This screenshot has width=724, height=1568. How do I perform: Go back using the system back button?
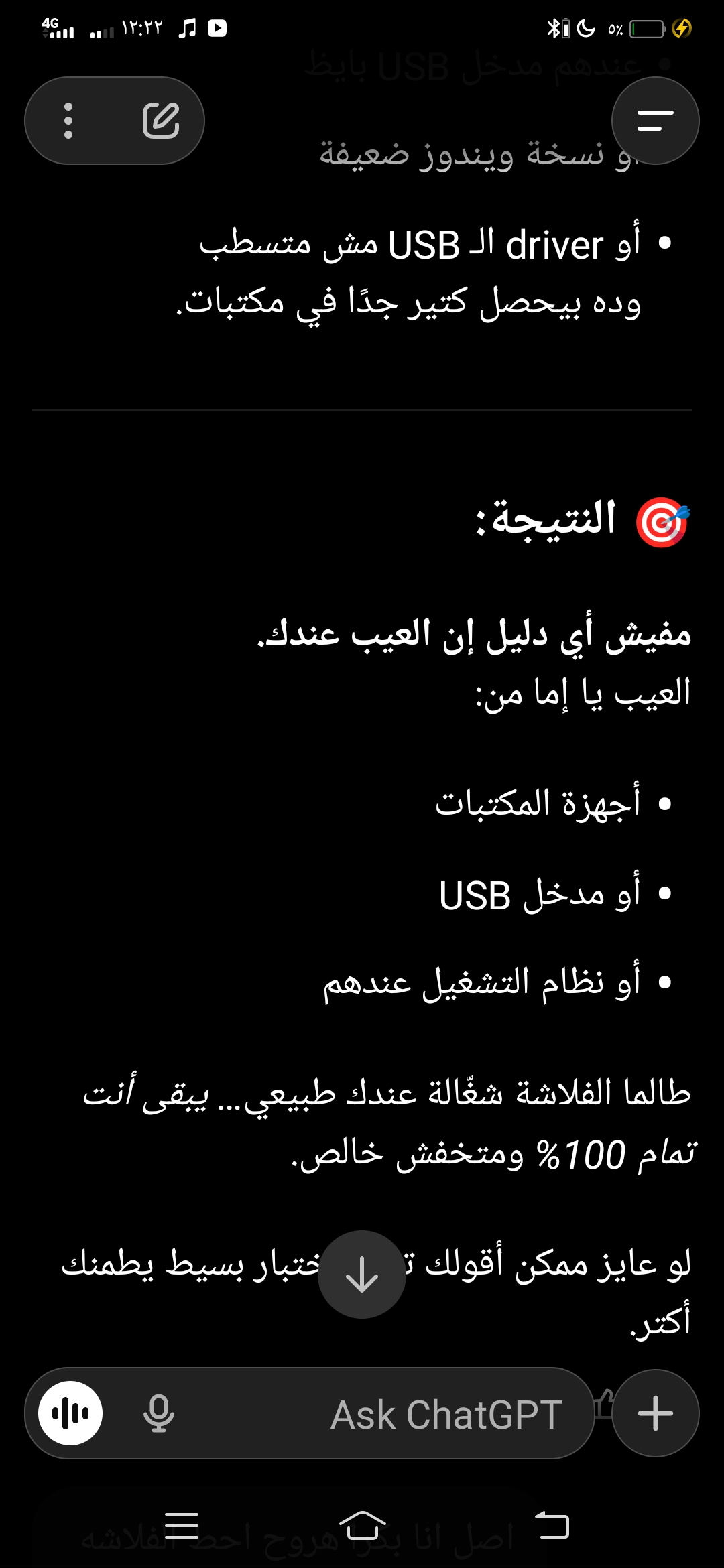[552, 1526]
